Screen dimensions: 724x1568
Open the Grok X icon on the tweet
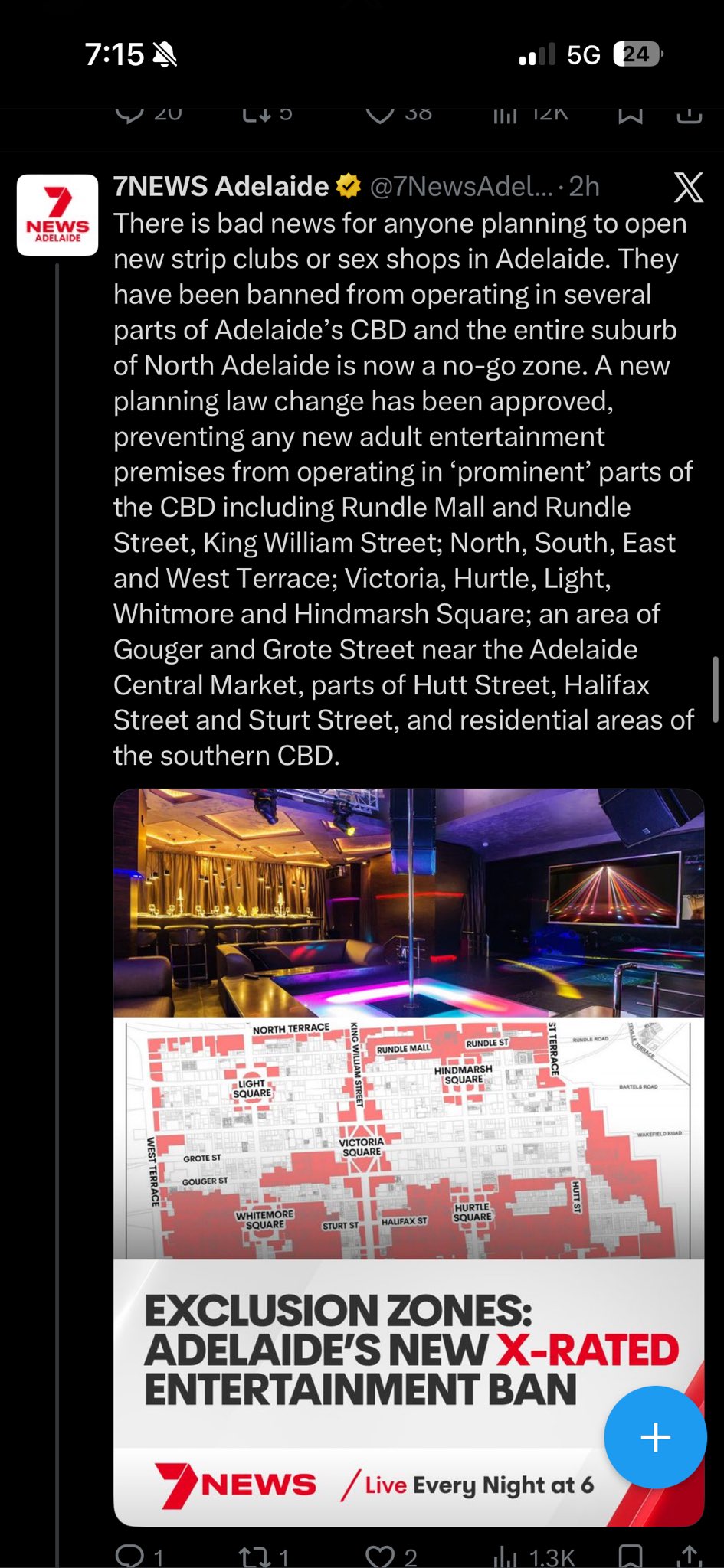coord(687,187)
